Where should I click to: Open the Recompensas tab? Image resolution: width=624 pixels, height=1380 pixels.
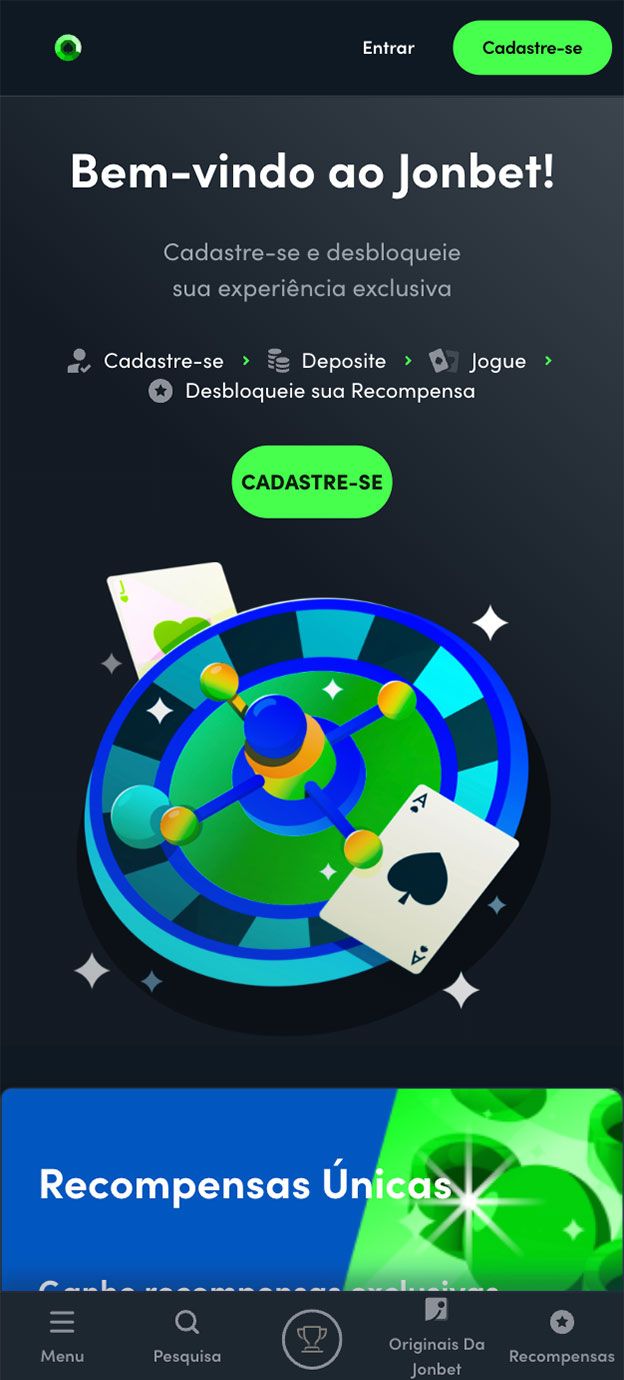[561, 1337]
